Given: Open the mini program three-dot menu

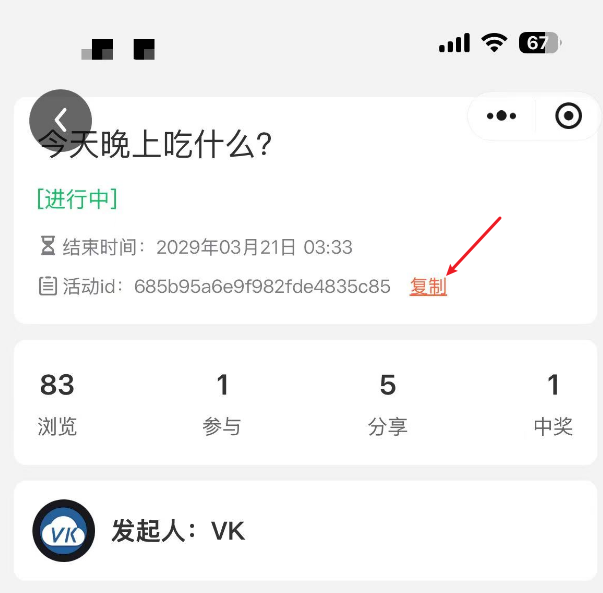Looking at the screenshot, I should [501, 117].
